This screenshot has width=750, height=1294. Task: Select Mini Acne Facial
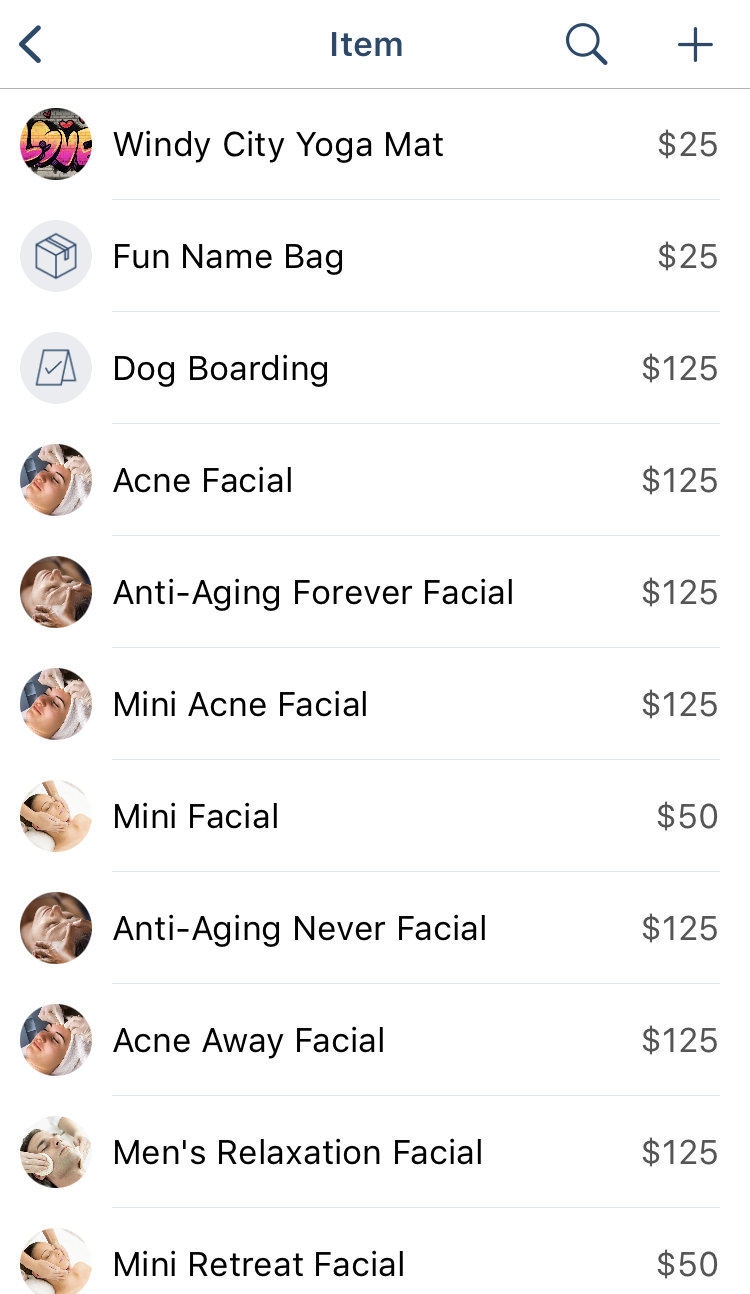375,704
